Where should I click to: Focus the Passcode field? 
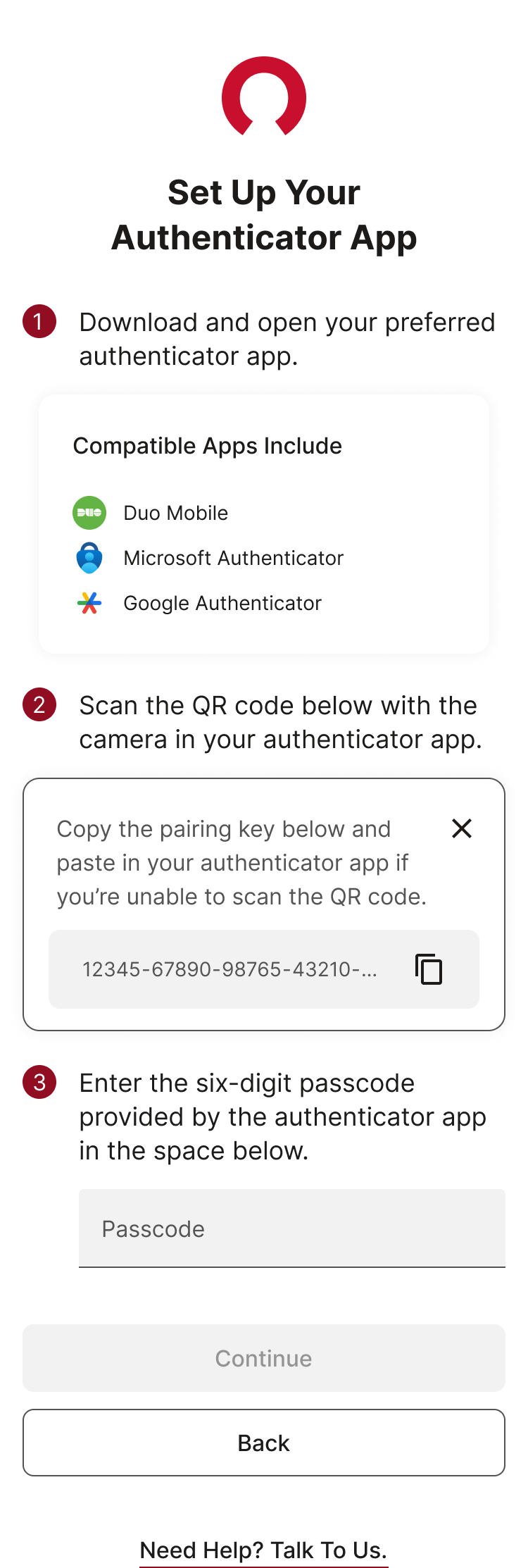point(291,1228)
